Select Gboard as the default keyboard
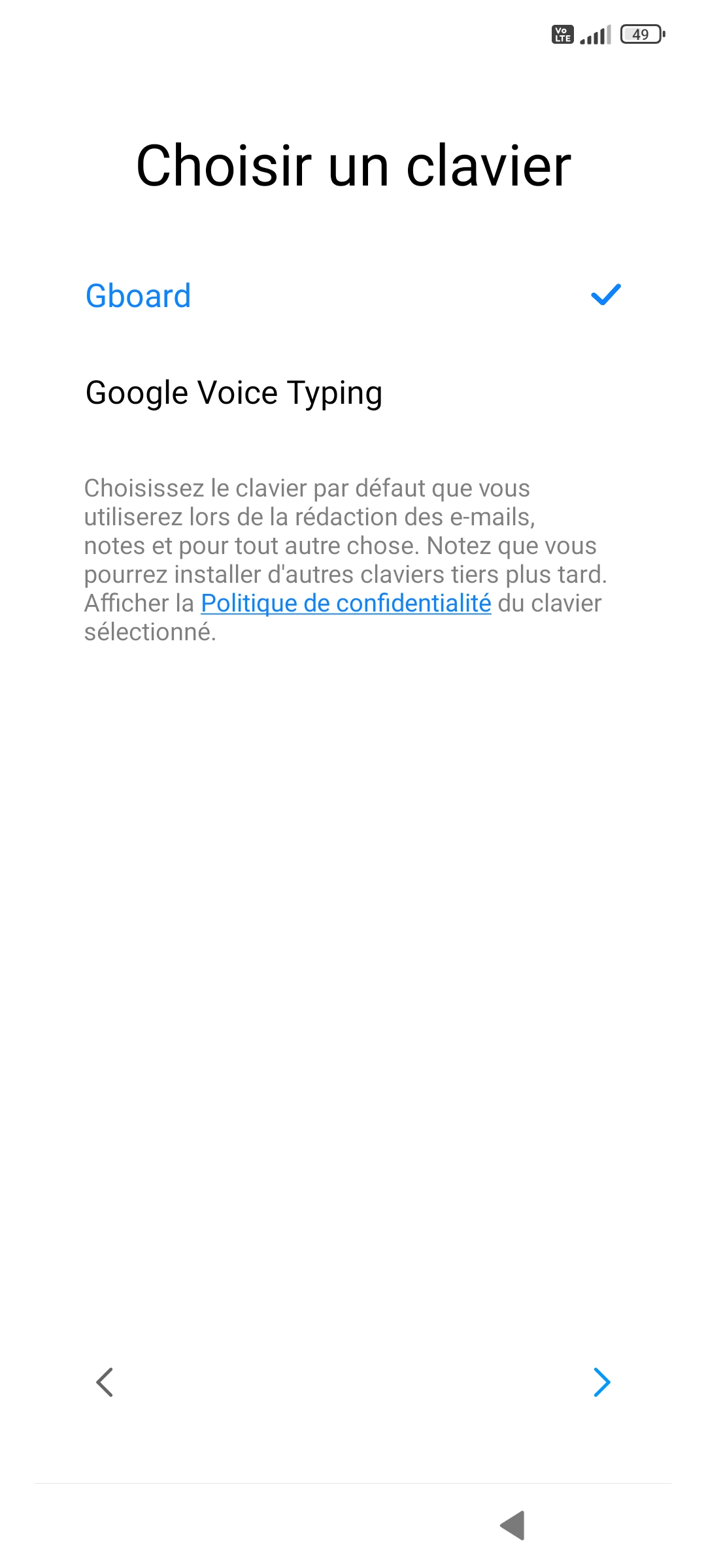This screenshot has width=706, height=1568. [x=139, y=296]
